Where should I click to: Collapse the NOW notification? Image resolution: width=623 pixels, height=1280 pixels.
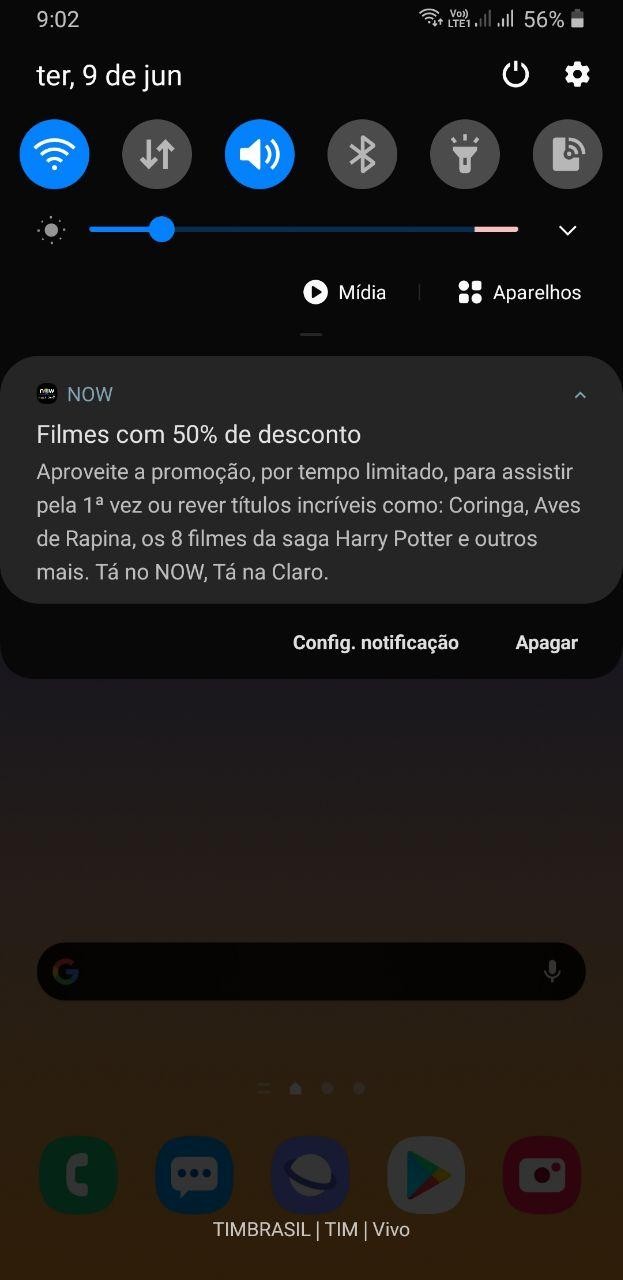(580, 395)
